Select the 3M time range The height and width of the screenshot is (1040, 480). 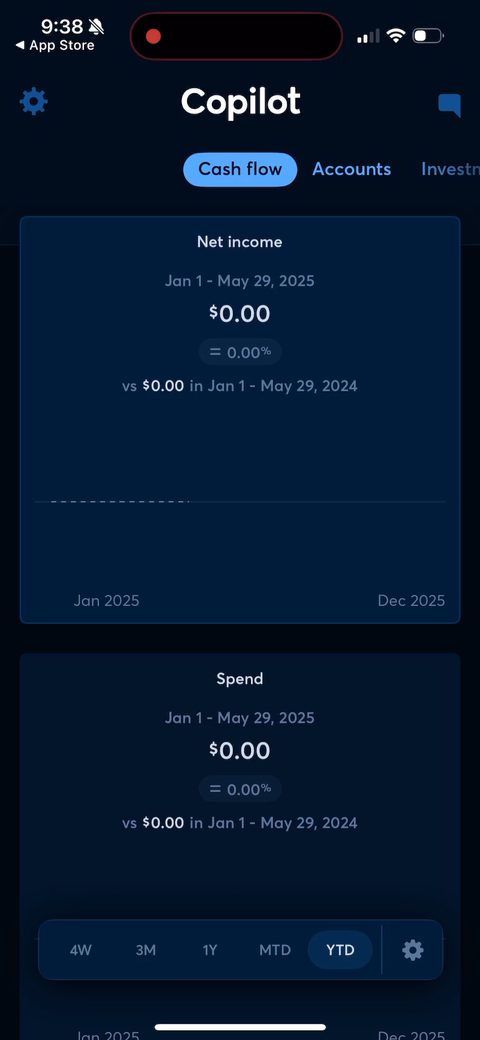[145, 950]
